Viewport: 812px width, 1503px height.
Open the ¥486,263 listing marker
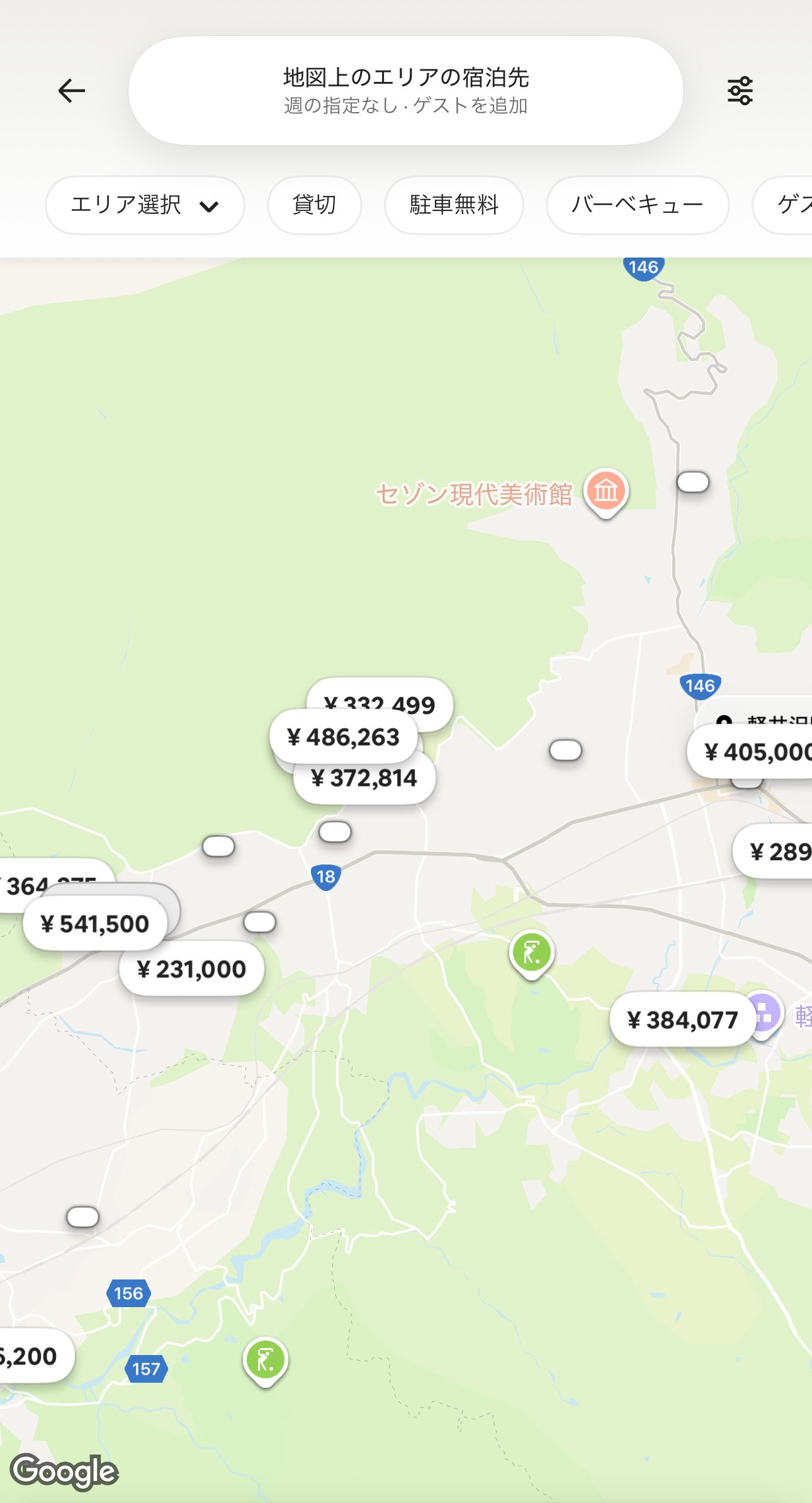coord(343,736)
